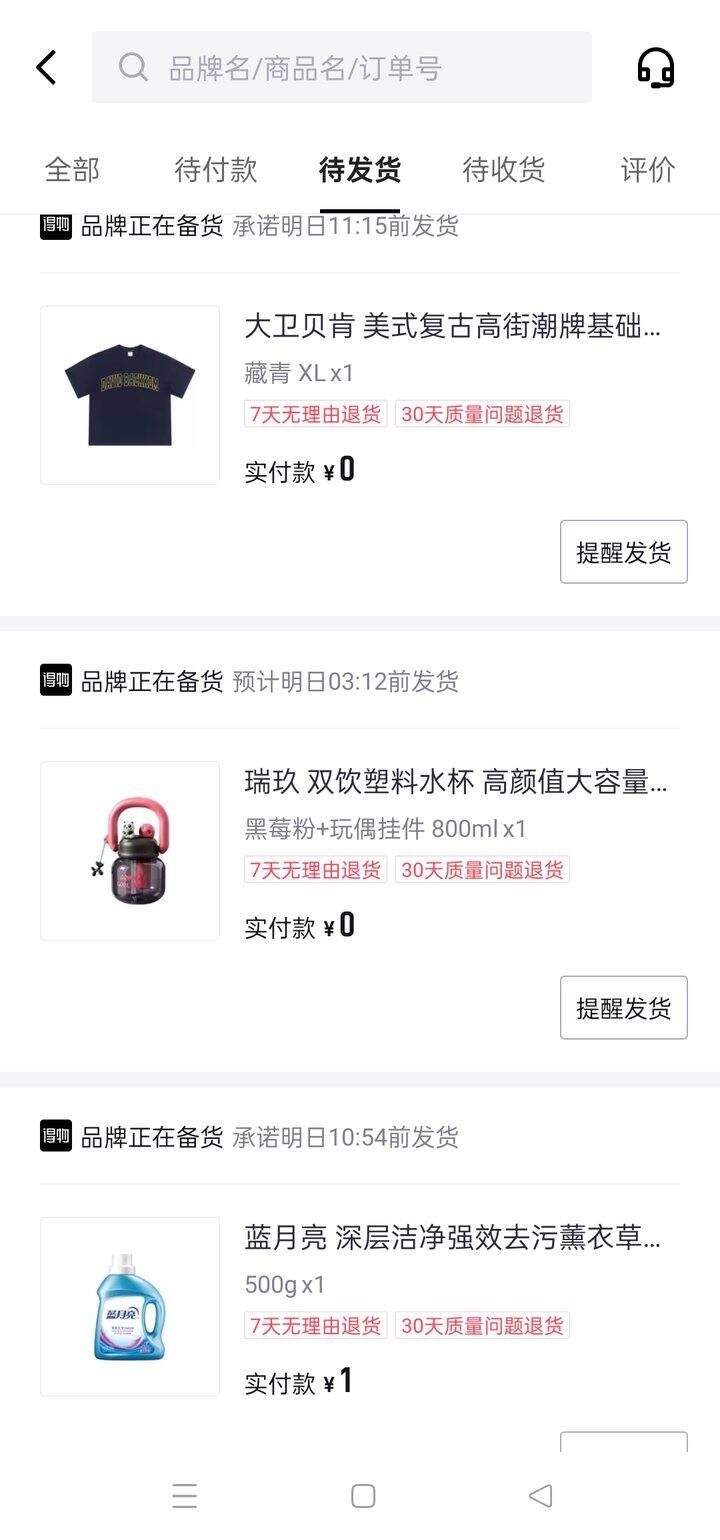The image size is (720, 1540).
Task: Open the 蓝月亮 laundry detergent order
Action: (360, 1307)
